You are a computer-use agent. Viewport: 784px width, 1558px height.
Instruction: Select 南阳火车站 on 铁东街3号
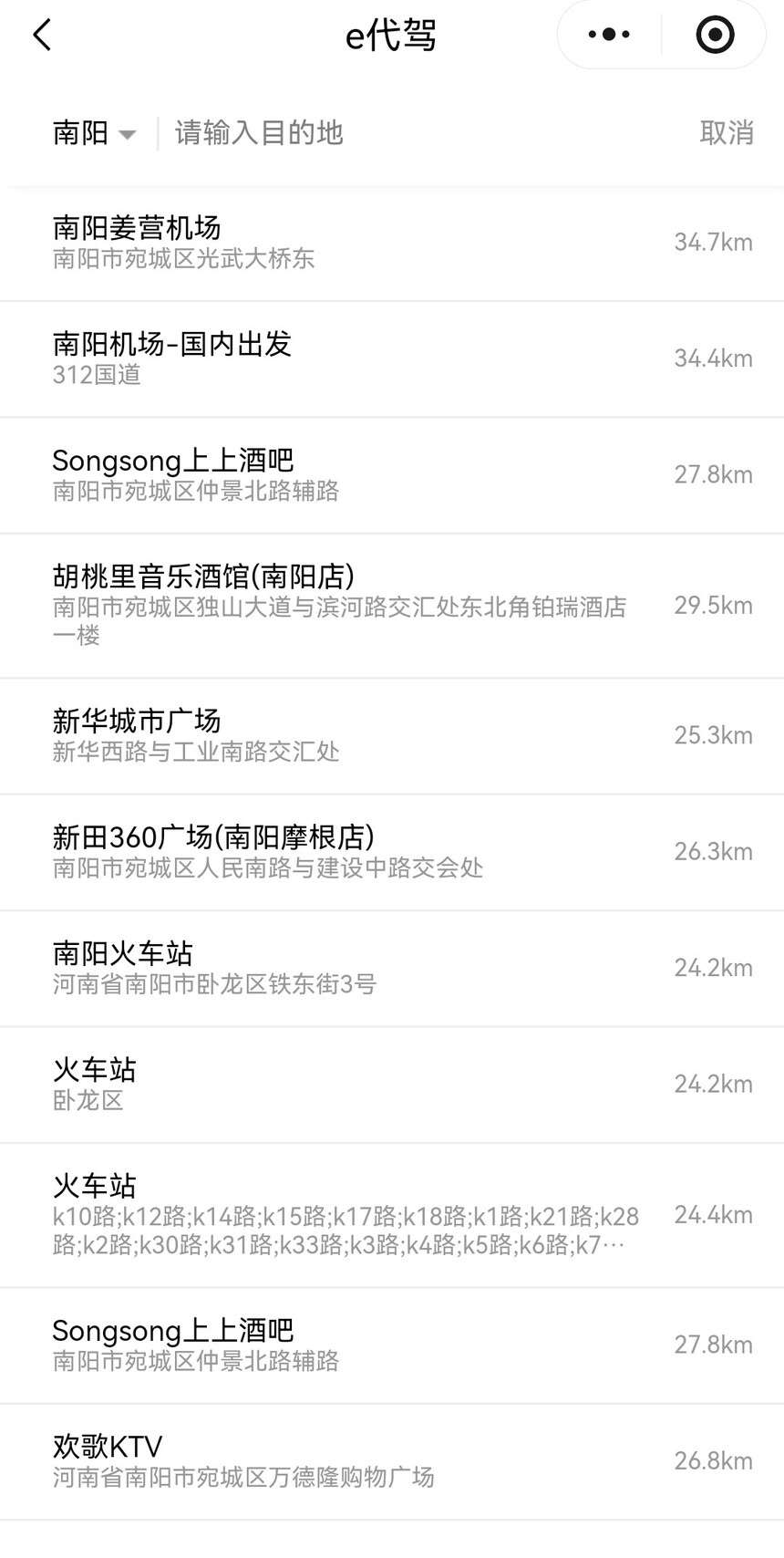point(392,968)
